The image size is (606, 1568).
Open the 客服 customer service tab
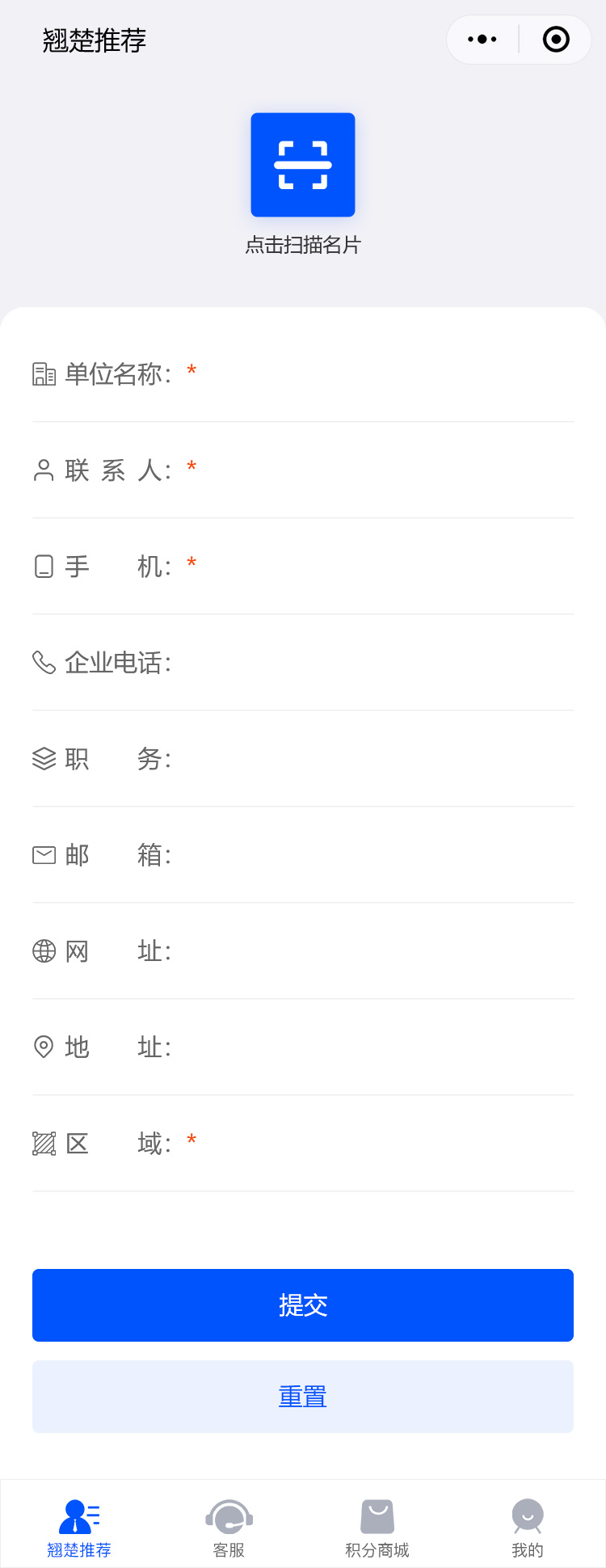tap(229, 1527)
